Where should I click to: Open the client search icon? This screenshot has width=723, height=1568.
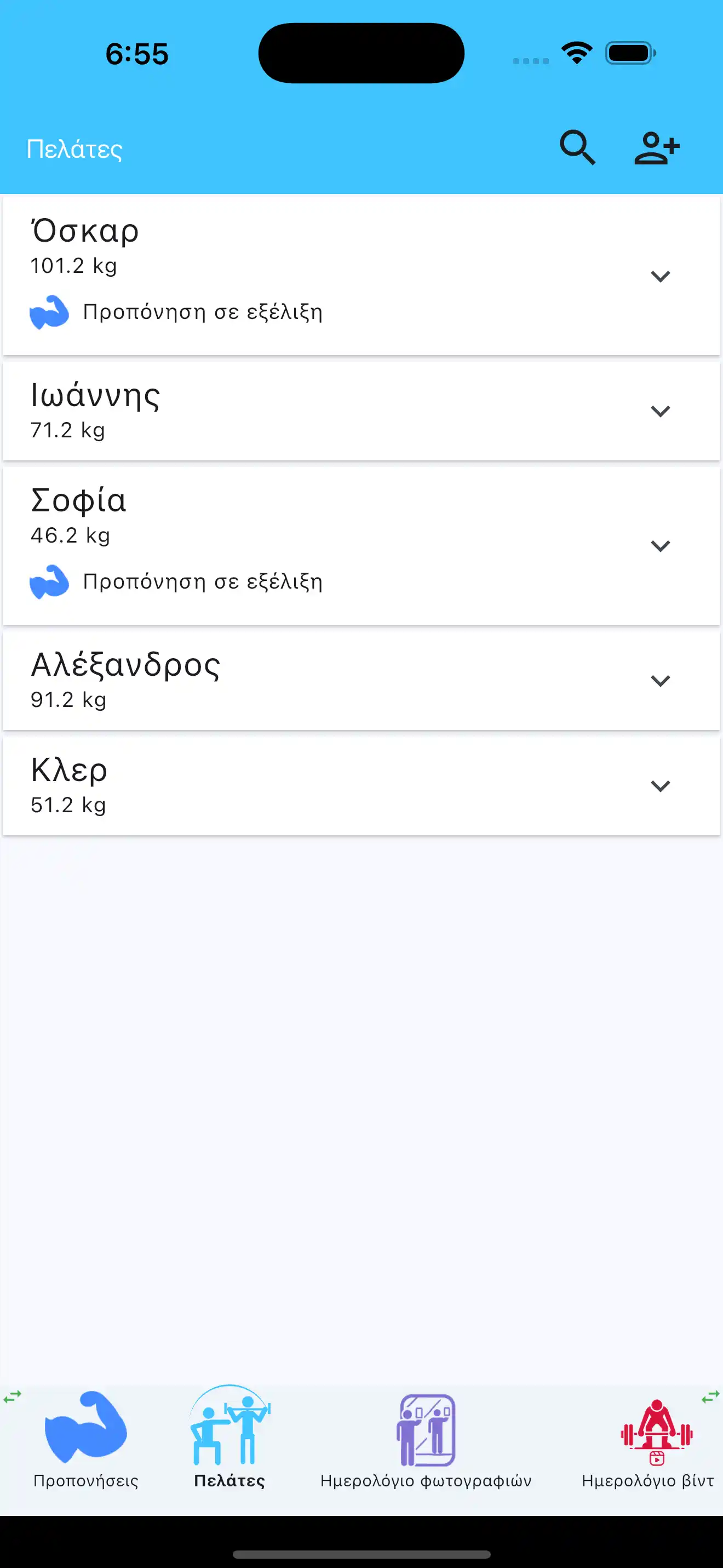pos(577,147)
